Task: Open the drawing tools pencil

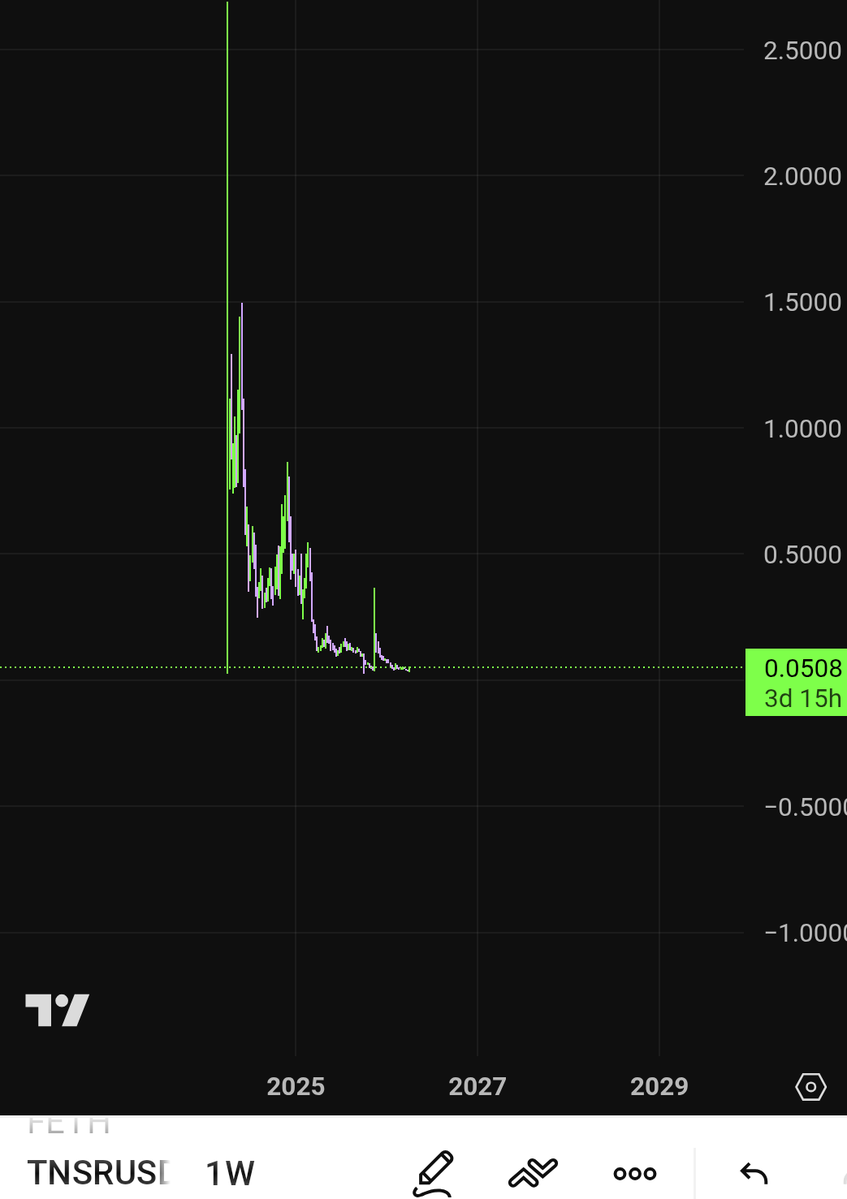Action: pyautogui.click(x=432, y=1172)
